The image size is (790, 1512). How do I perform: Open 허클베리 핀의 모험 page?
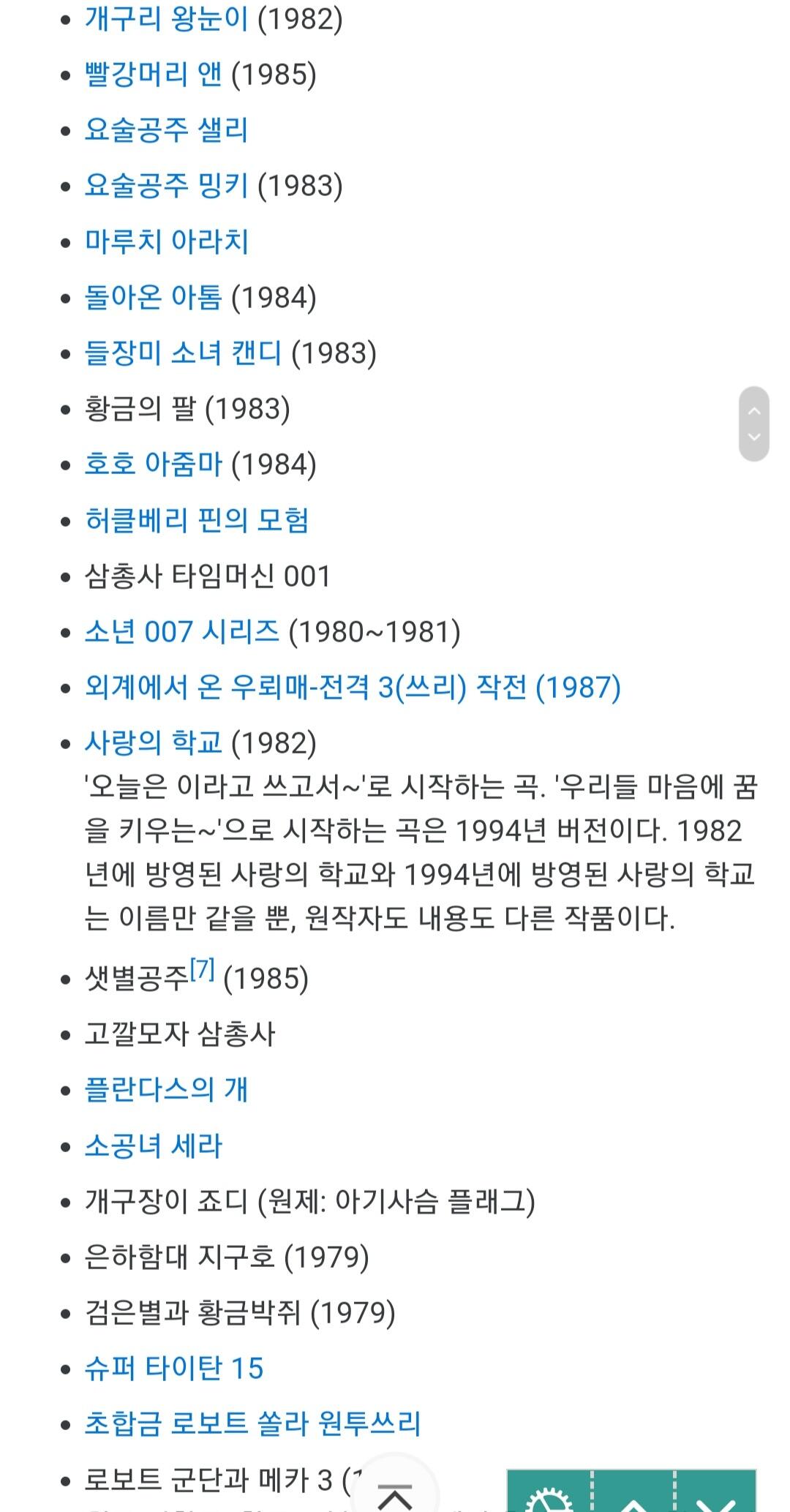click(197, 520)
